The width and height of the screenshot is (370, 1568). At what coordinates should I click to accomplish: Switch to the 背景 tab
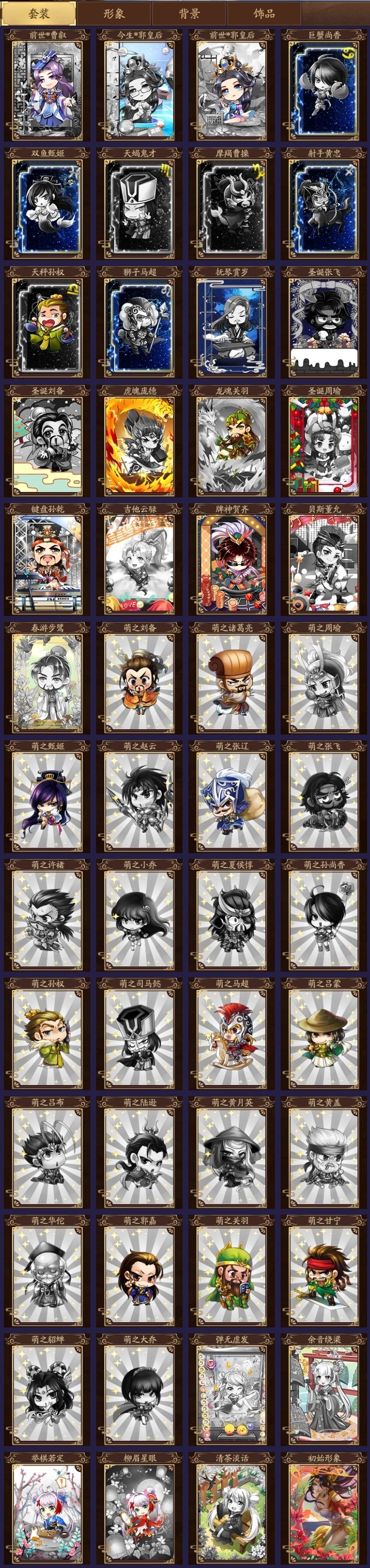click(x=189, y=13)
